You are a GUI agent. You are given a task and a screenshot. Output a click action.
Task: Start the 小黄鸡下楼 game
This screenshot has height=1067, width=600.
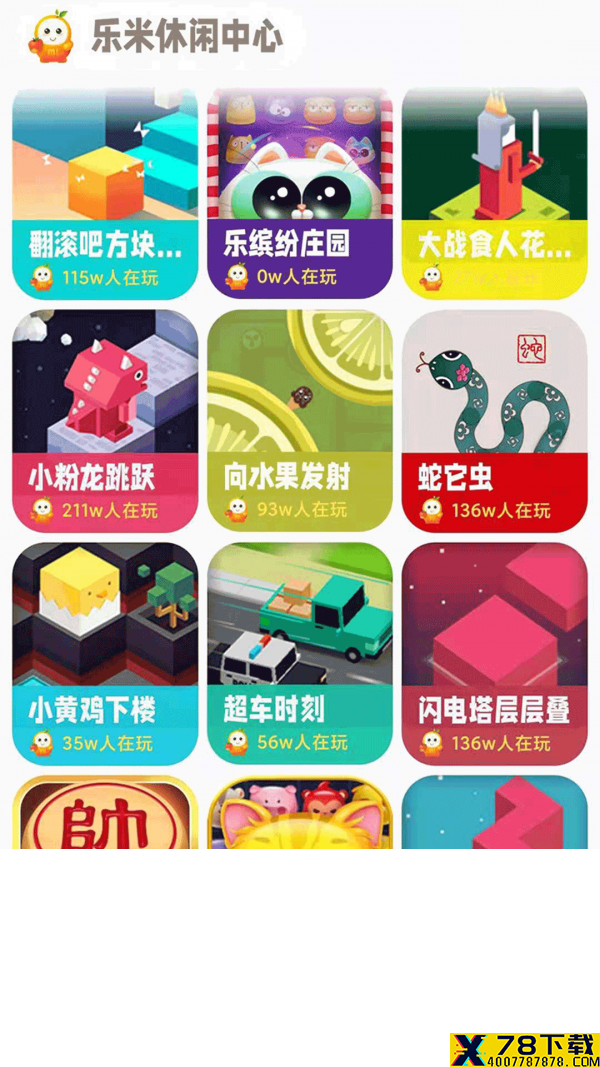tap(105, 654)
